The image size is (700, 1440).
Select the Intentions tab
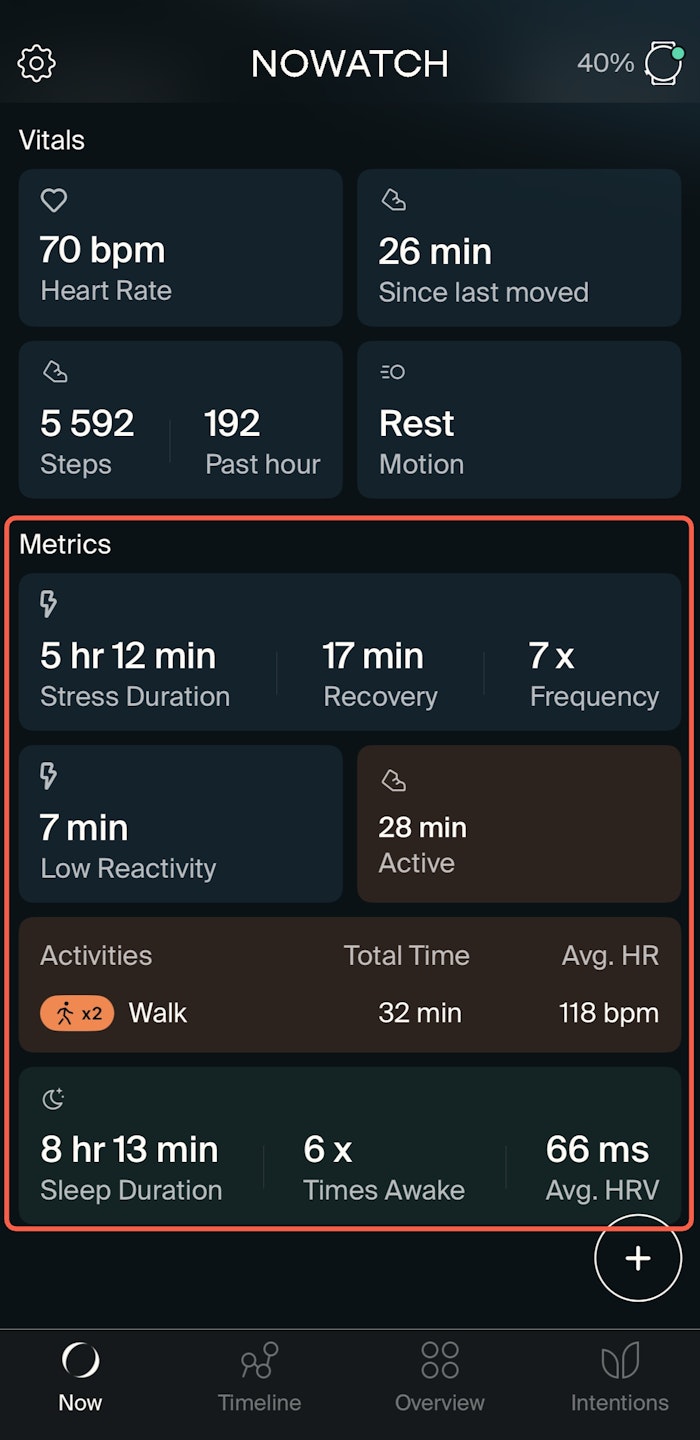619,1378
